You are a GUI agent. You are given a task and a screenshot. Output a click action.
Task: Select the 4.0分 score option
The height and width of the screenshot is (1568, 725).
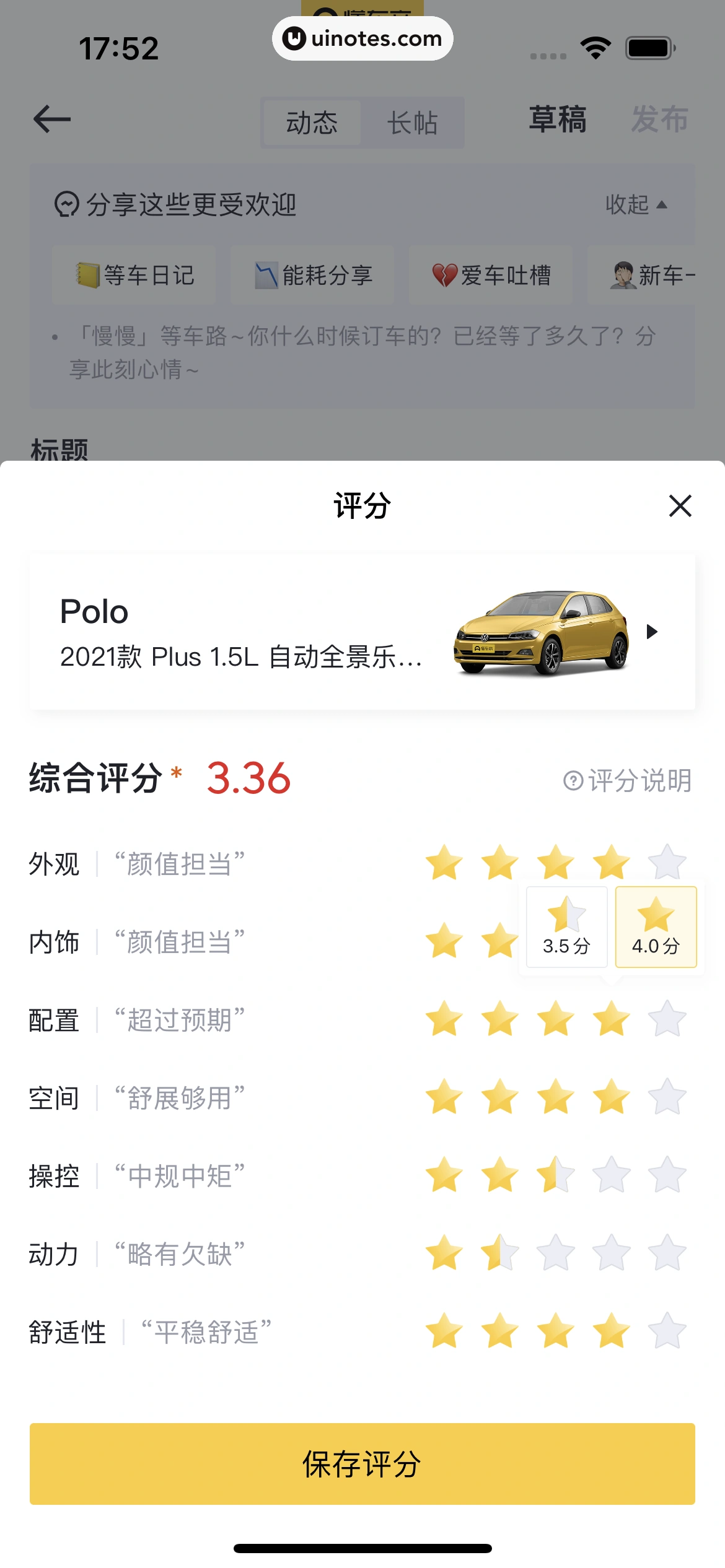click(x=656, y=926)
